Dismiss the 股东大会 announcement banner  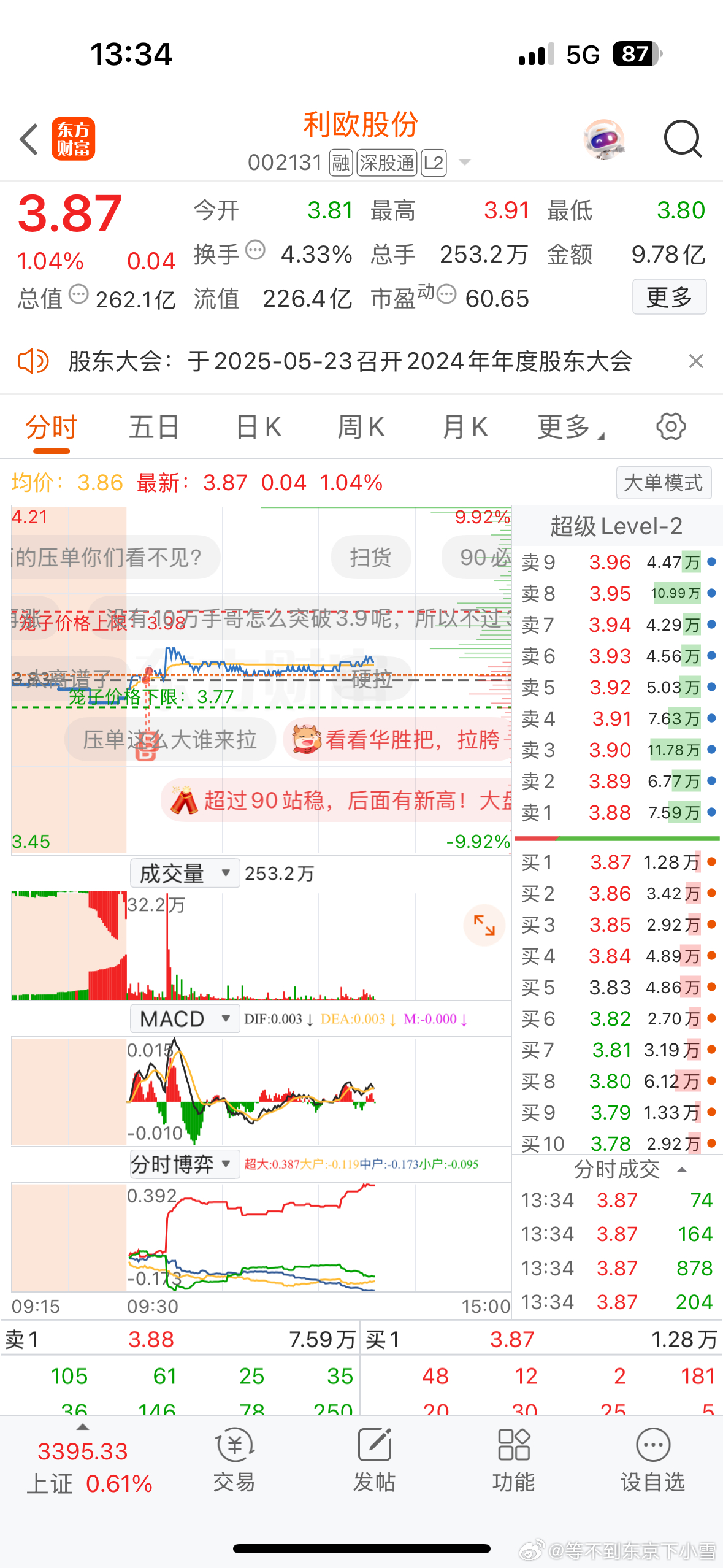(x=695, y=361)
